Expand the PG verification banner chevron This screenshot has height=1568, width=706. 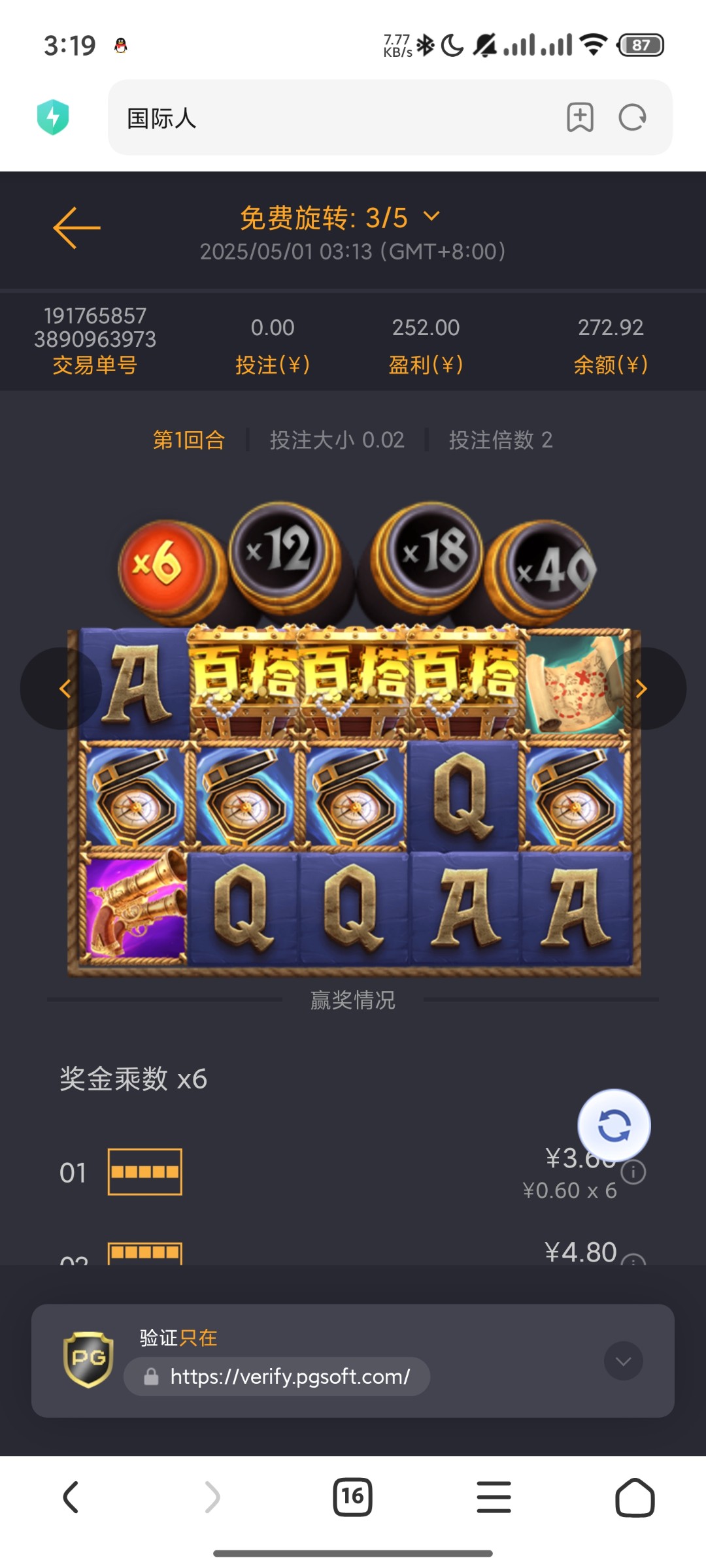click(623, 1361)
